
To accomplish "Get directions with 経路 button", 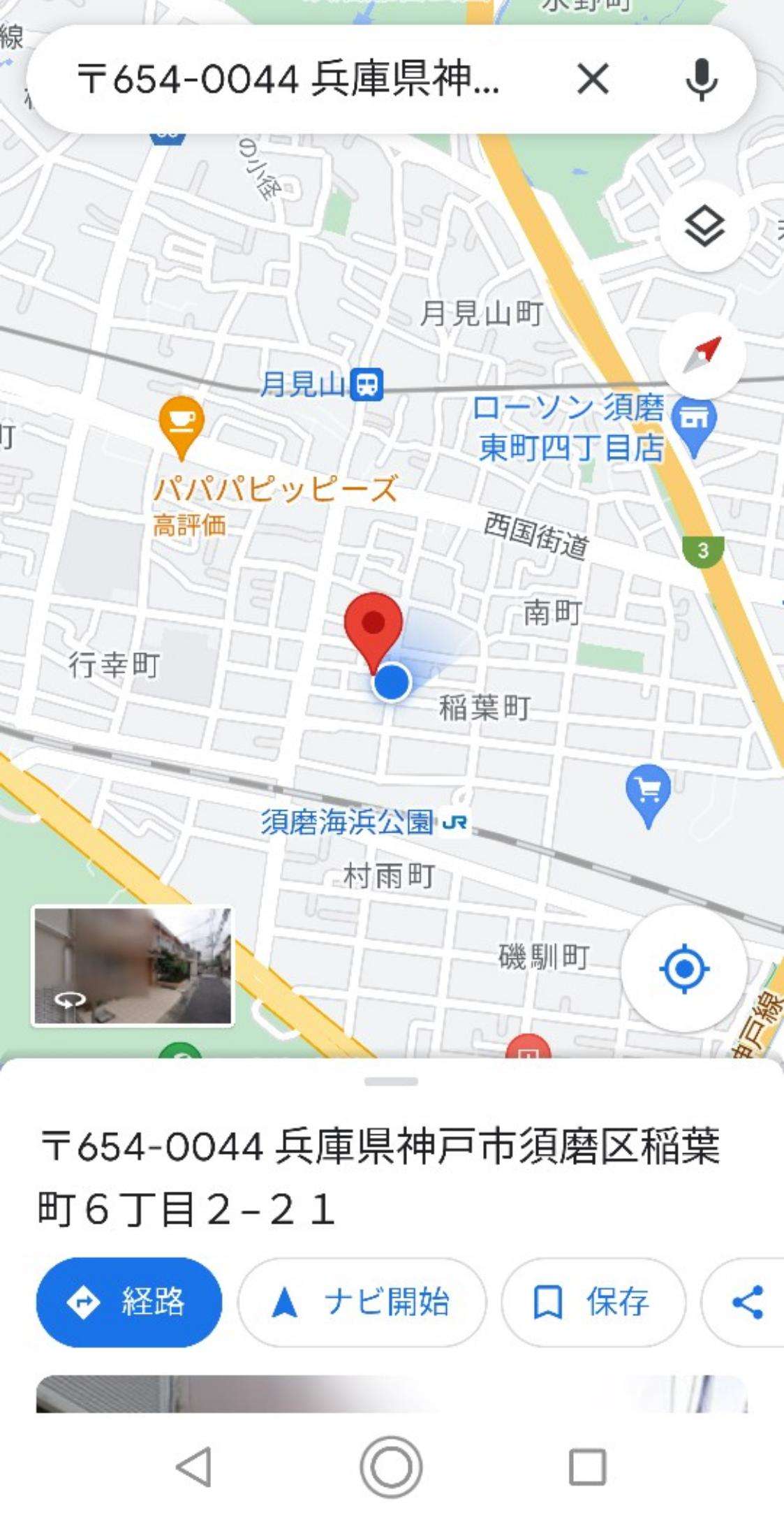I will click(x=129, y=1303).
